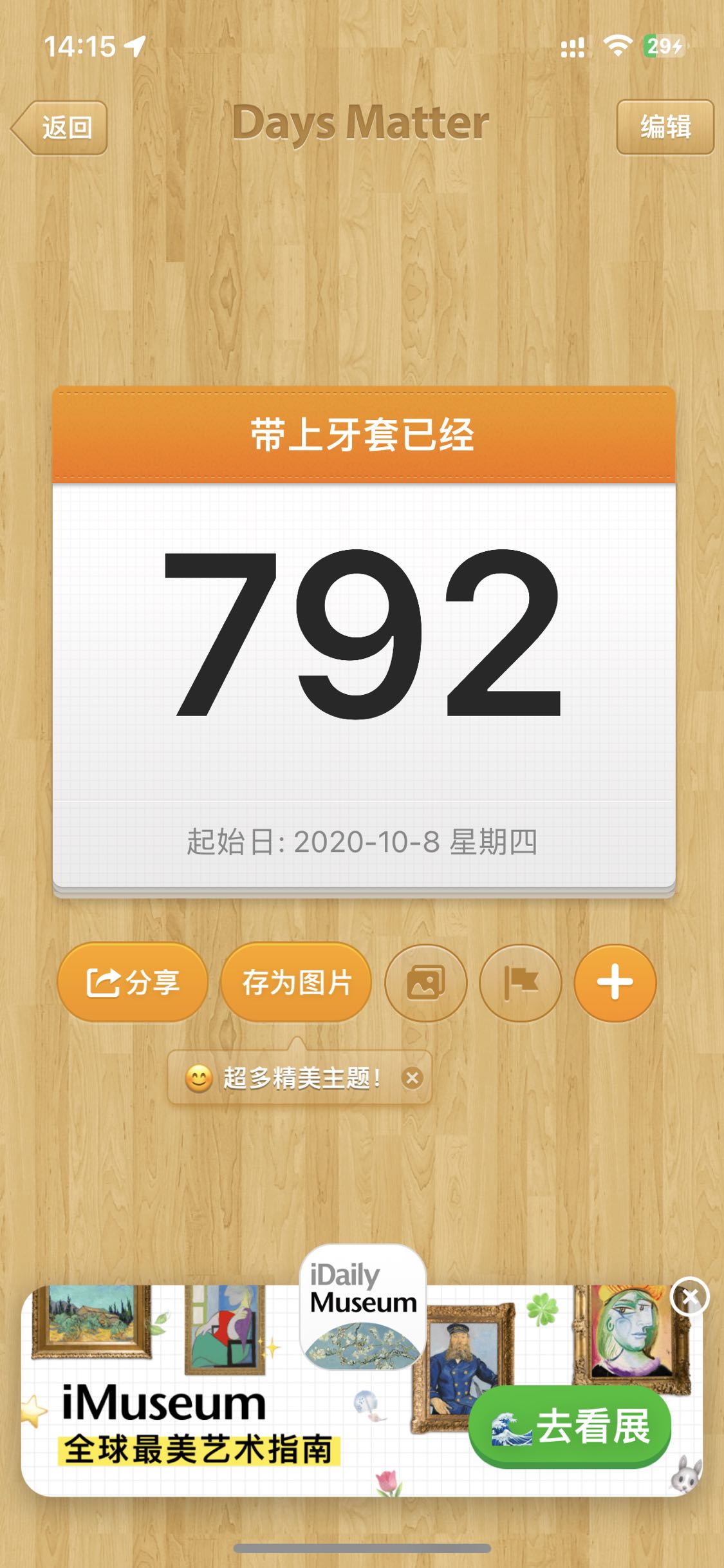
Task: Open the picture theme icon
Action: pyautogui.click(x=425, y=983)
